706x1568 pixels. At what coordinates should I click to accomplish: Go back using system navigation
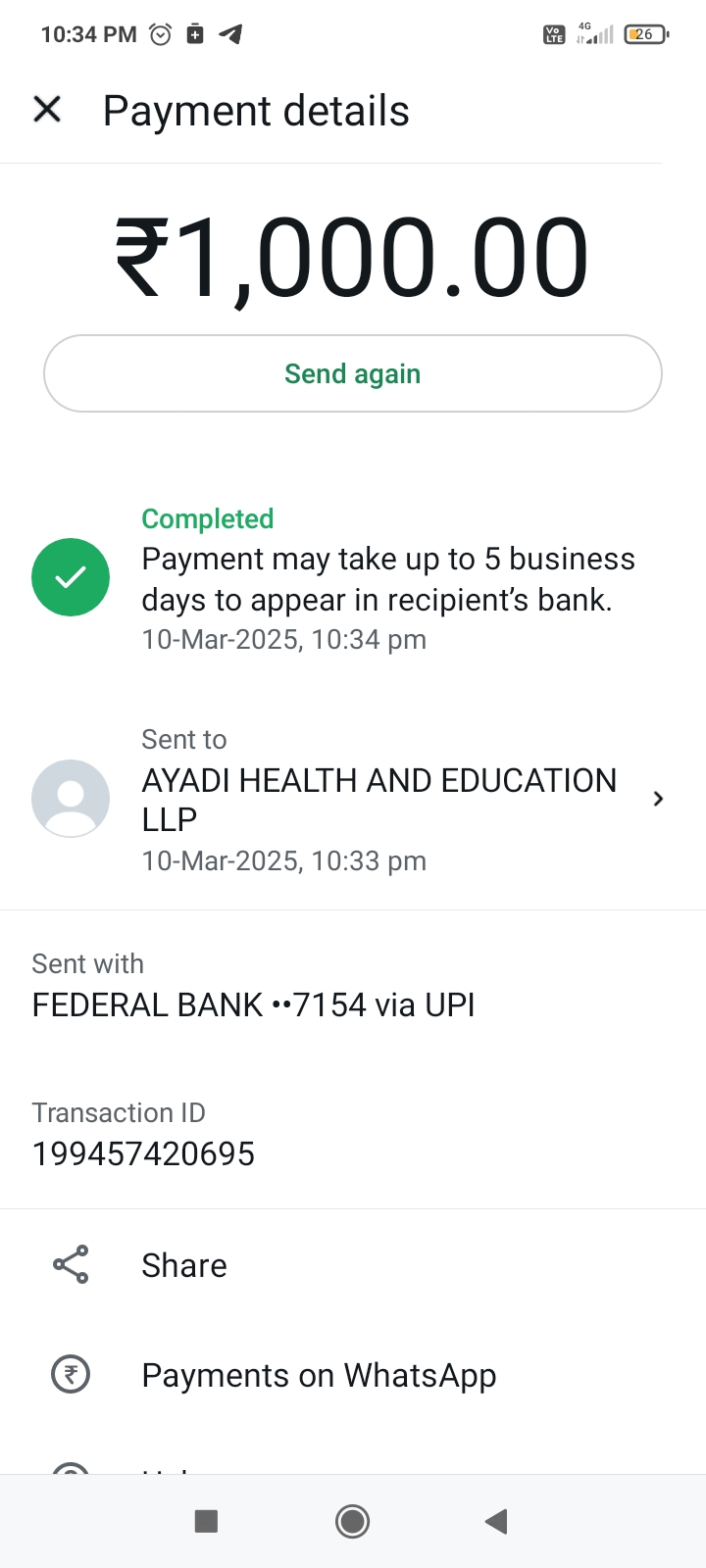tap(496, 1521)
